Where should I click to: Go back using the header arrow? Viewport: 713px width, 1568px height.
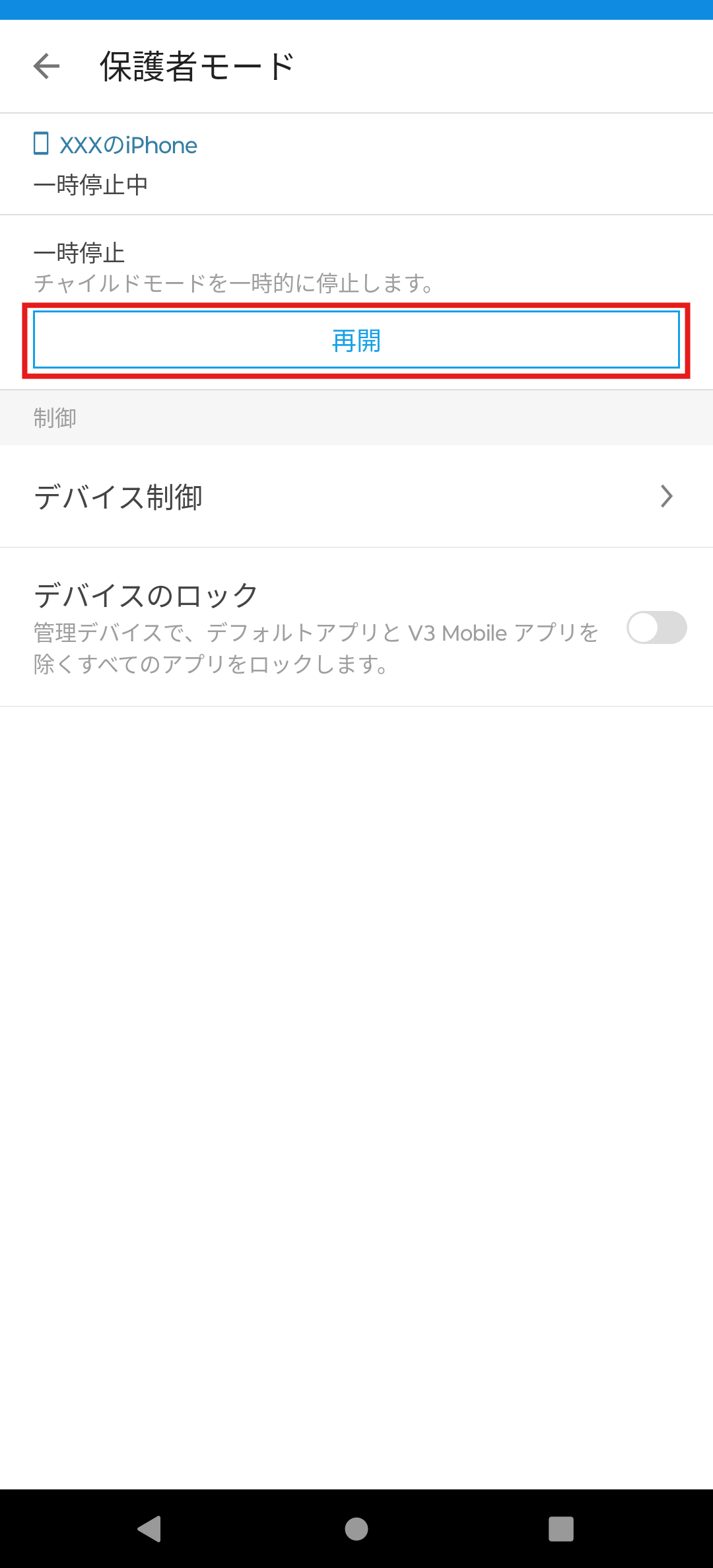point(46,66)
